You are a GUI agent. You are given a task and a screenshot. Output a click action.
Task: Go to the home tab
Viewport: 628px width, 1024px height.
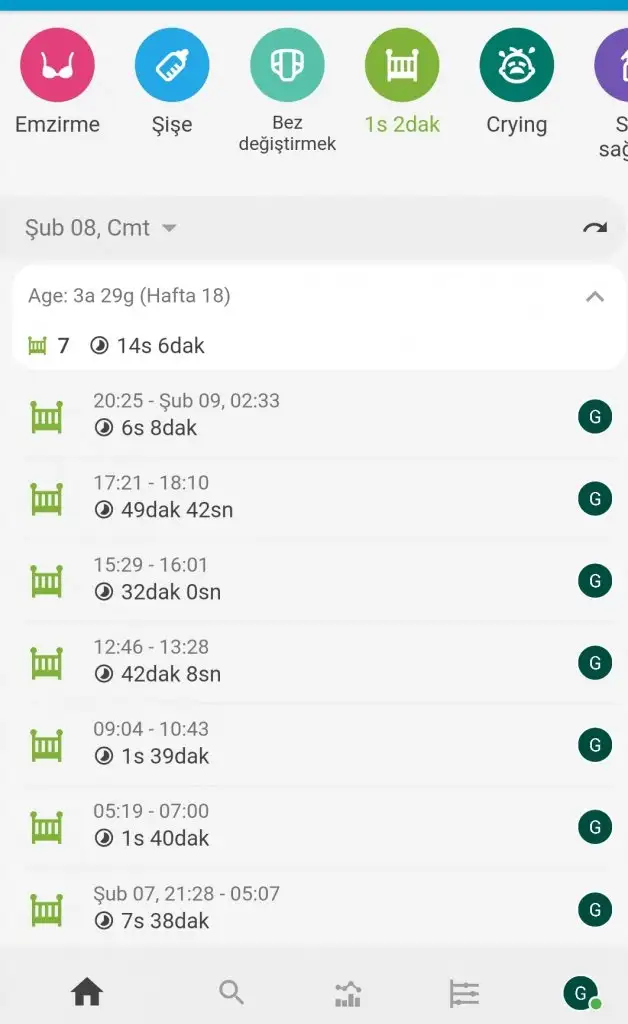[x=87, y=992]
